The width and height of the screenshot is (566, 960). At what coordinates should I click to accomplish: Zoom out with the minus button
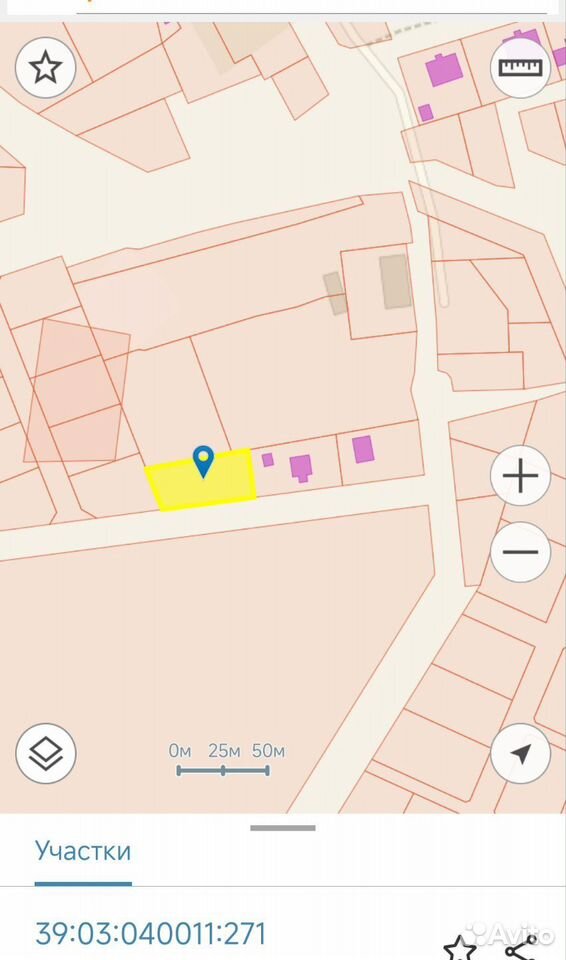pyautogui.click(x=521, y=552)
